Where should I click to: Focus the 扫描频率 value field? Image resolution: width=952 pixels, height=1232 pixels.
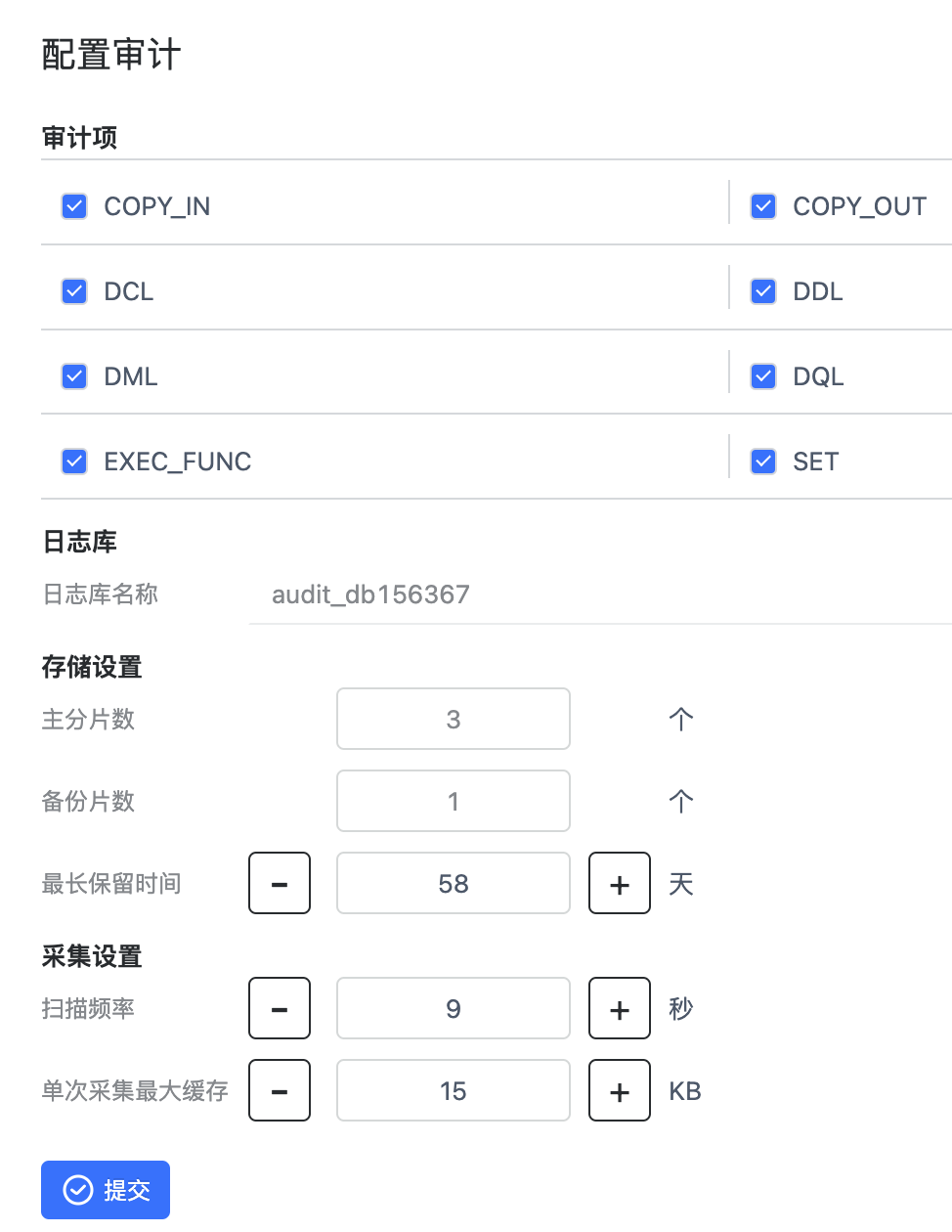(454, 1009)
